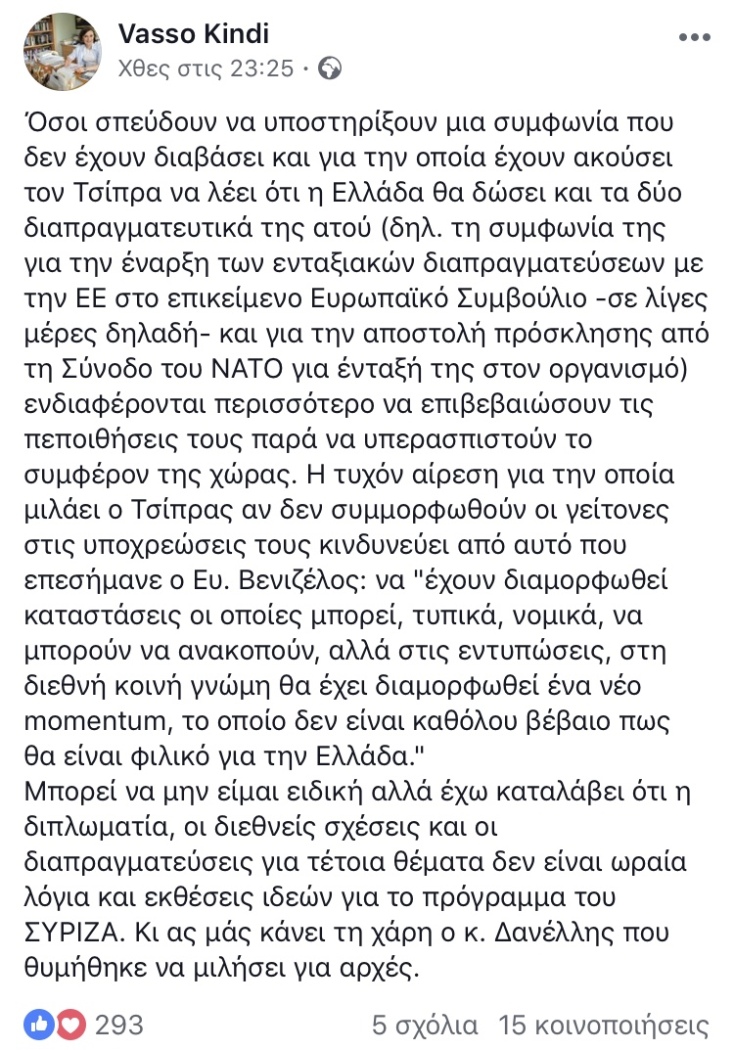Open the post timestamp Χθες στις 23:25

point(205,69)
